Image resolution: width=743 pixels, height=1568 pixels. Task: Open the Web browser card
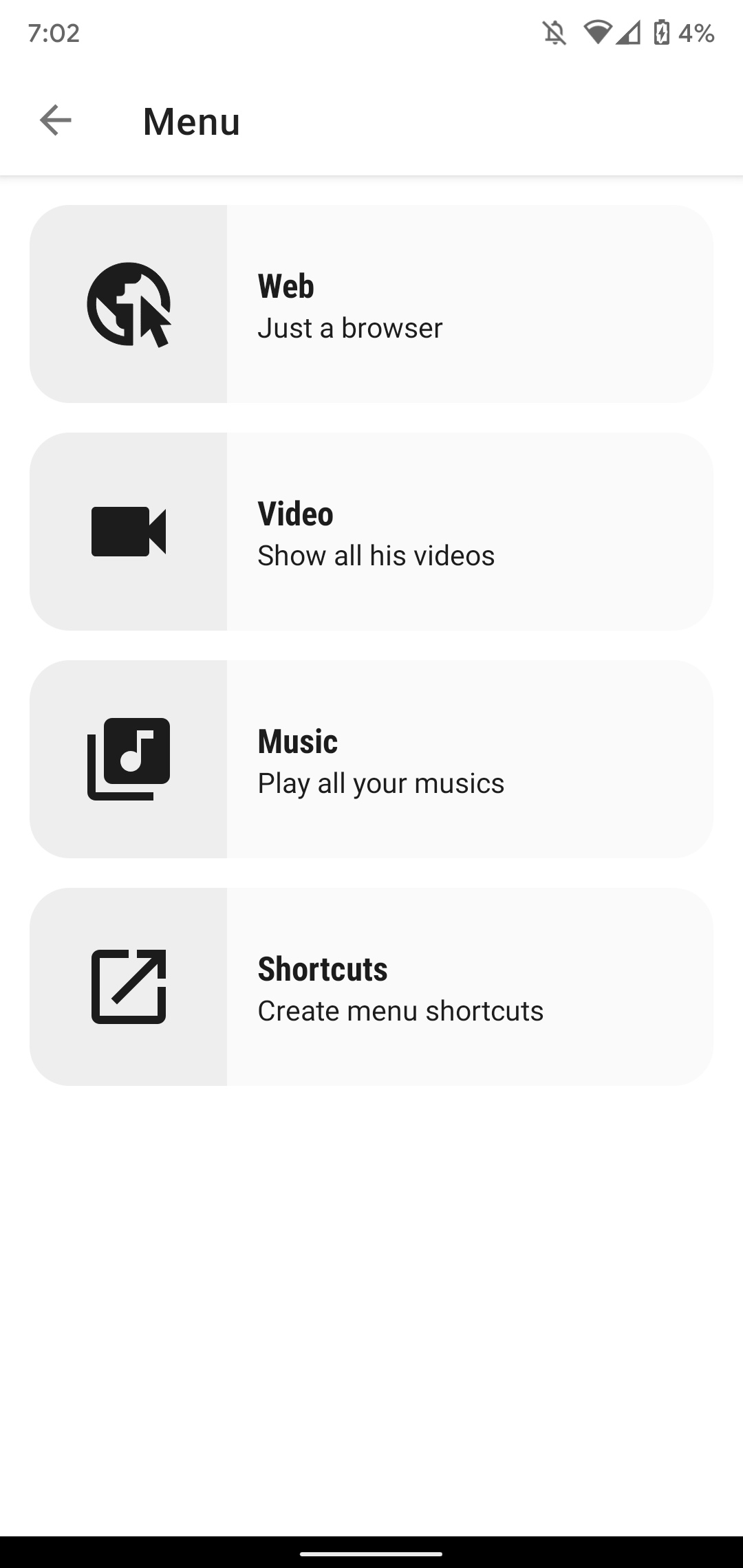click(371, 303)
